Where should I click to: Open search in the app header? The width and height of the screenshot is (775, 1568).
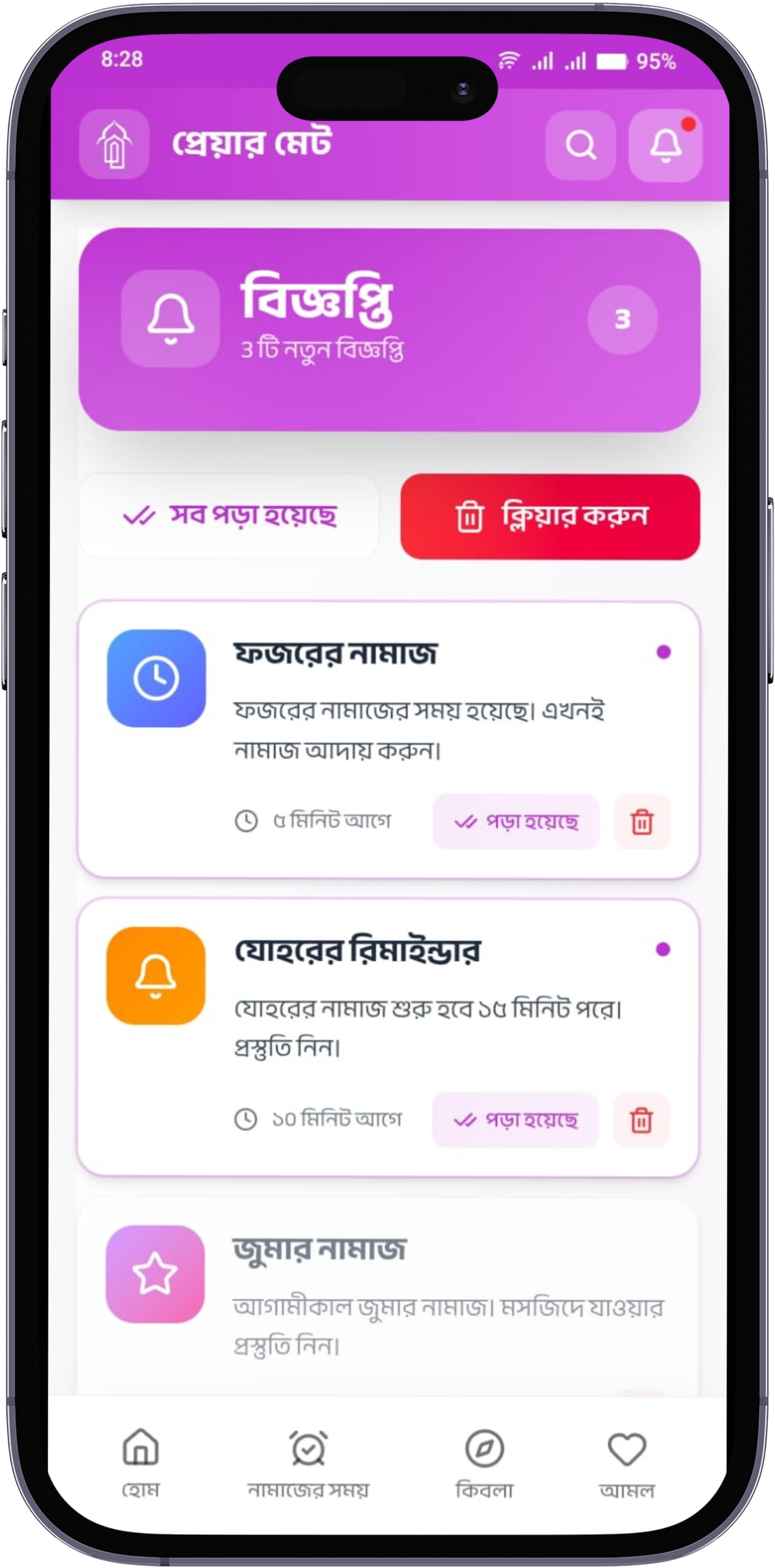580,145
